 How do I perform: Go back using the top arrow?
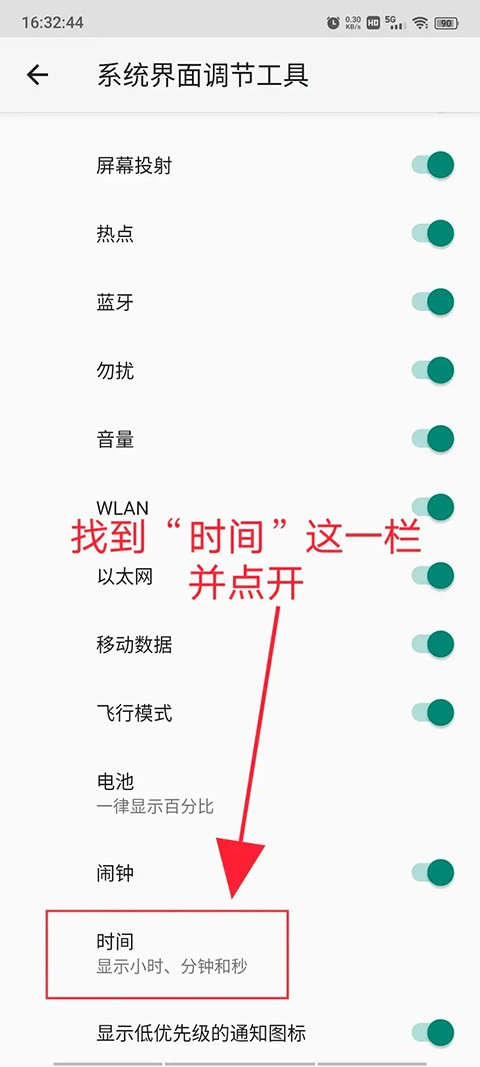coord(37,75)
